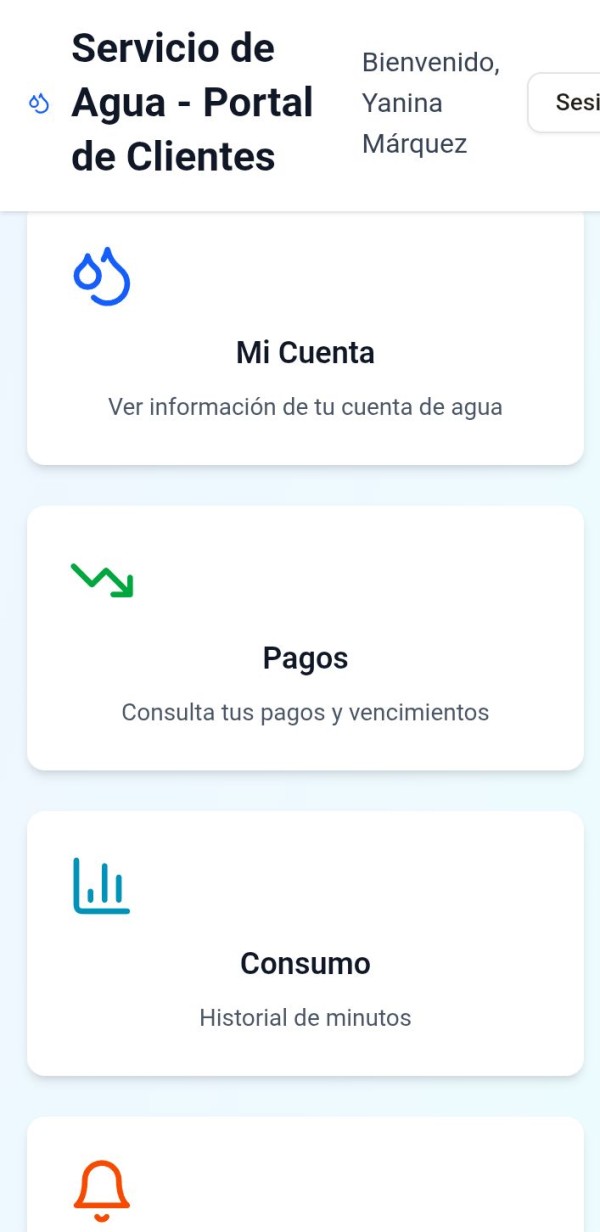The image size is (600, 1232).
Task: Open the Mi Cuenta card
Action: tap(305, 353)
